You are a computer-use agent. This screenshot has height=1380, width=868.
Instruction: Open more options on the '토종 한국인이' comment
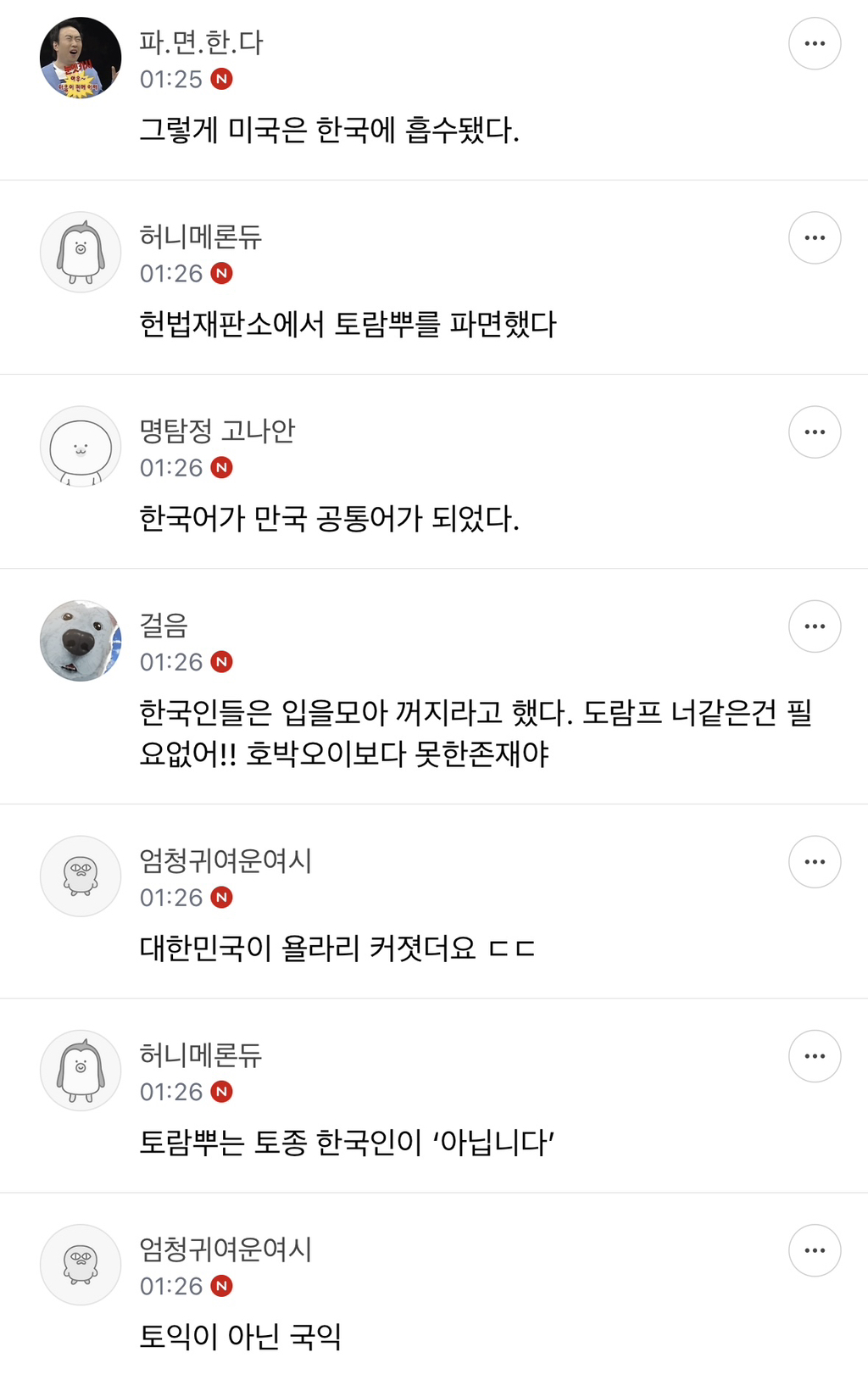pyautogui.click(x=814, y=1055)
